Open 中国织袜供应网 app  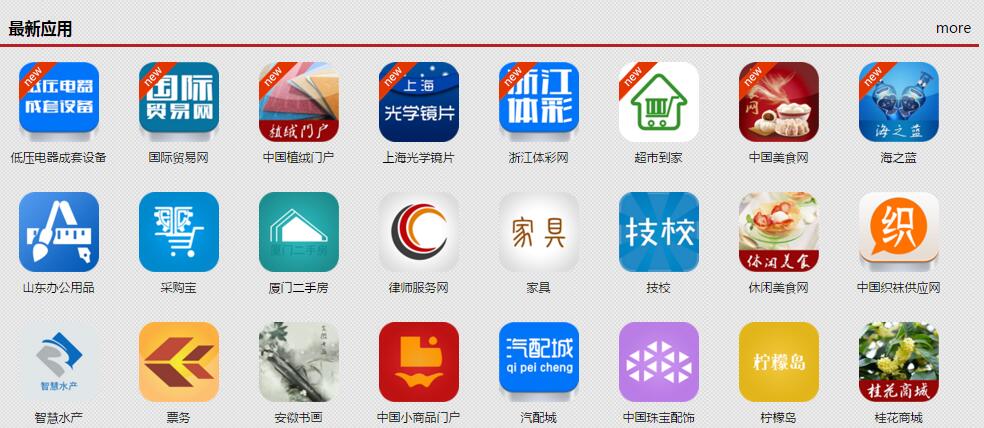pyautogui.click(x=899, y=232)
